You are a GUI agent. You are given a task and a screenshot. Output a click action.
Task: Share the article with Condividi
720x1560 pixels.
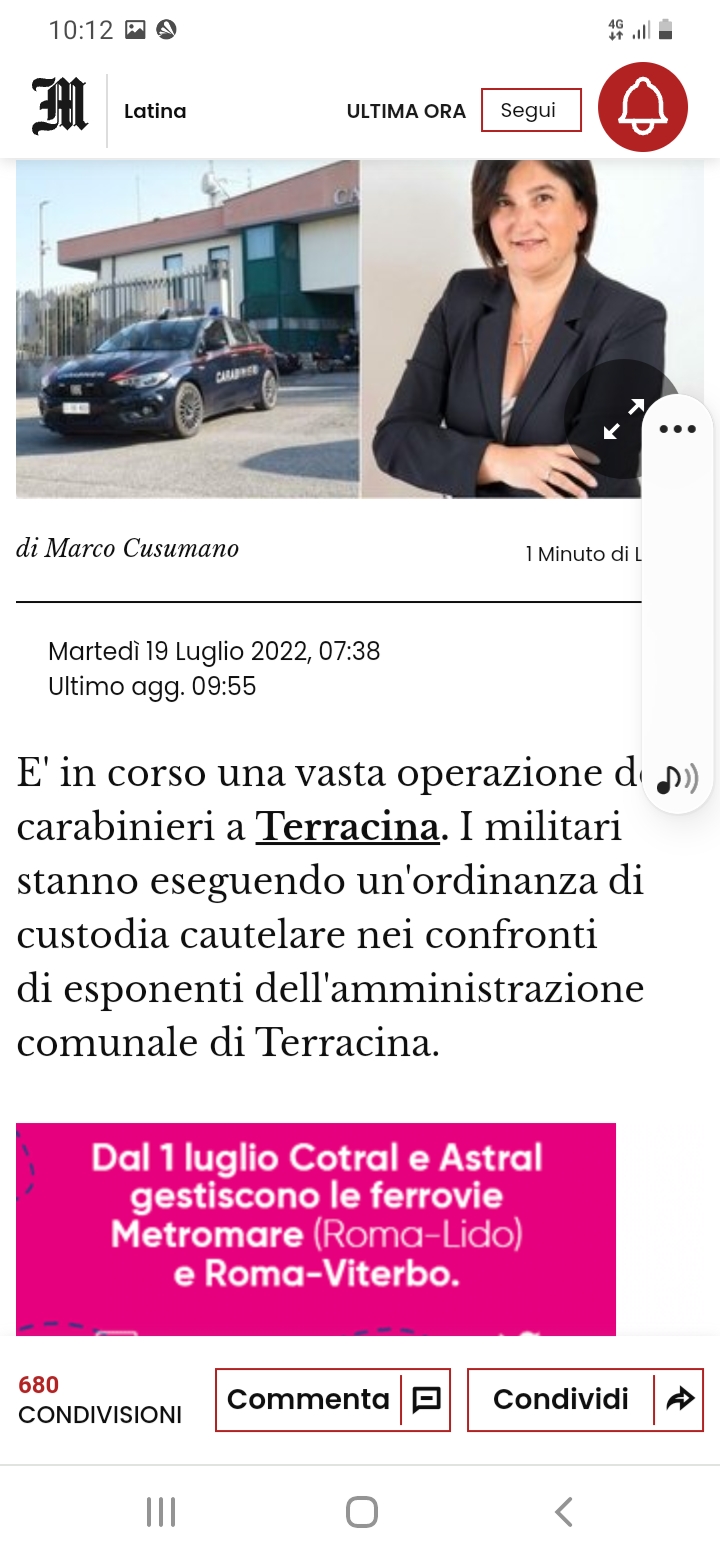coord(584,1399)
